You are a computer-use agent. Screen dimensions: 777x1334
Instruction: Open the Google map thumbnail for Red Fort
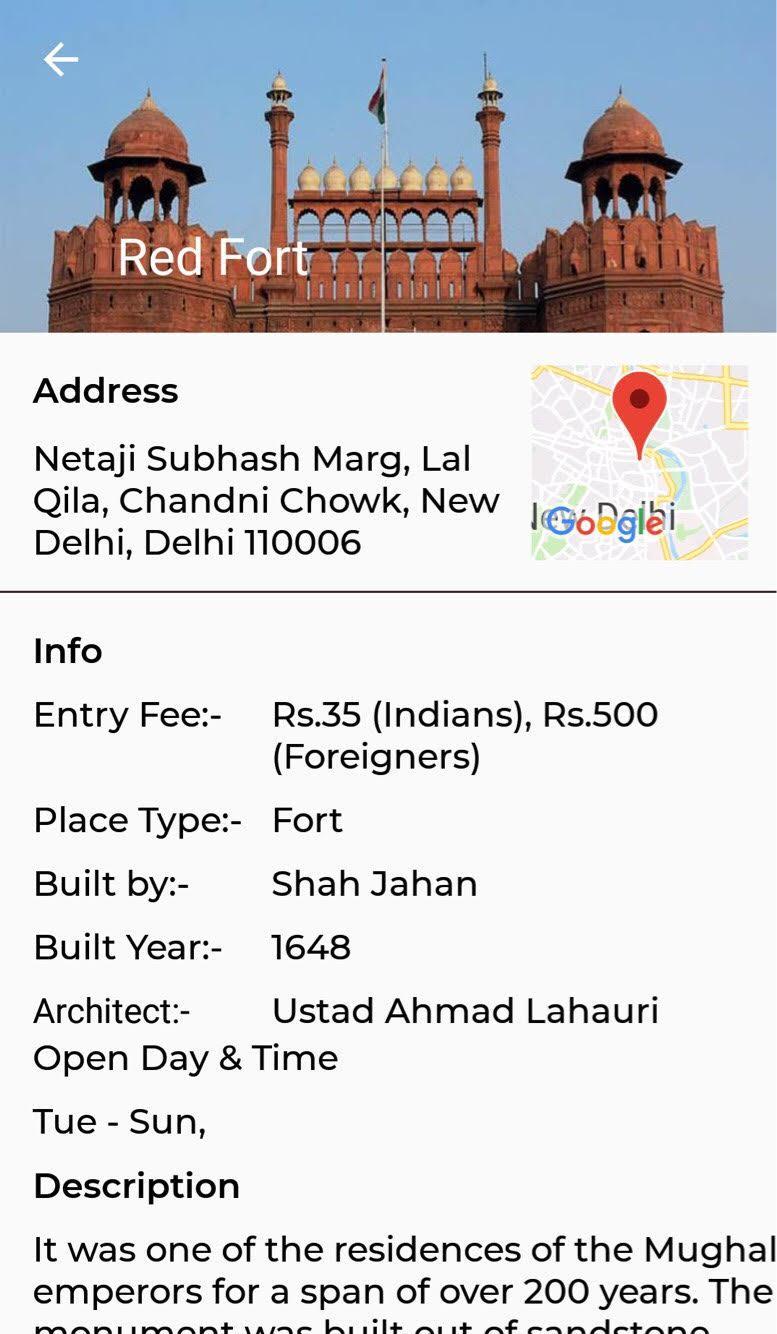click(x=639, y=462)
